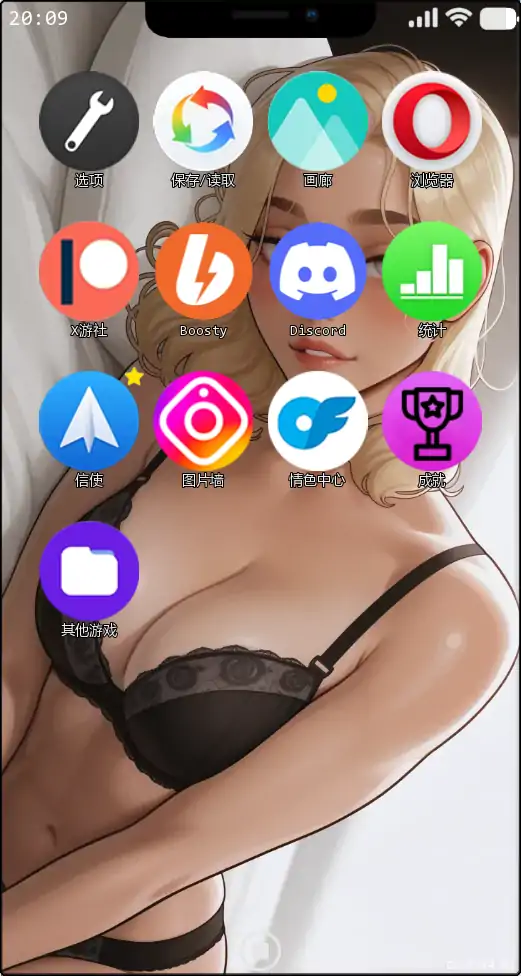Open the 统计 statistics app
Screen dimensions: 521x976
click(x=432, y=271)
